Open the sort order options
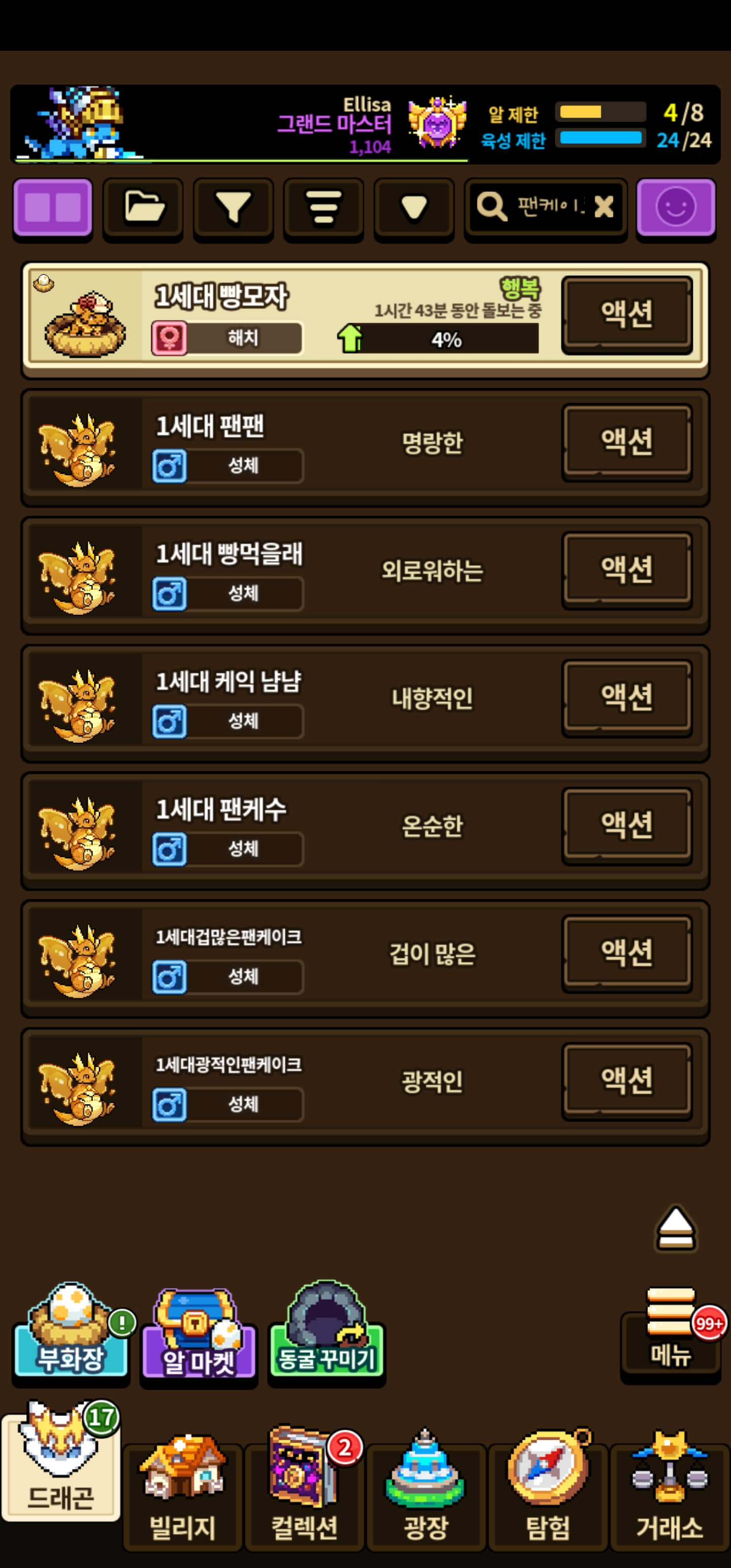This screenshot has width=731, height=1568. pos(323,208)
